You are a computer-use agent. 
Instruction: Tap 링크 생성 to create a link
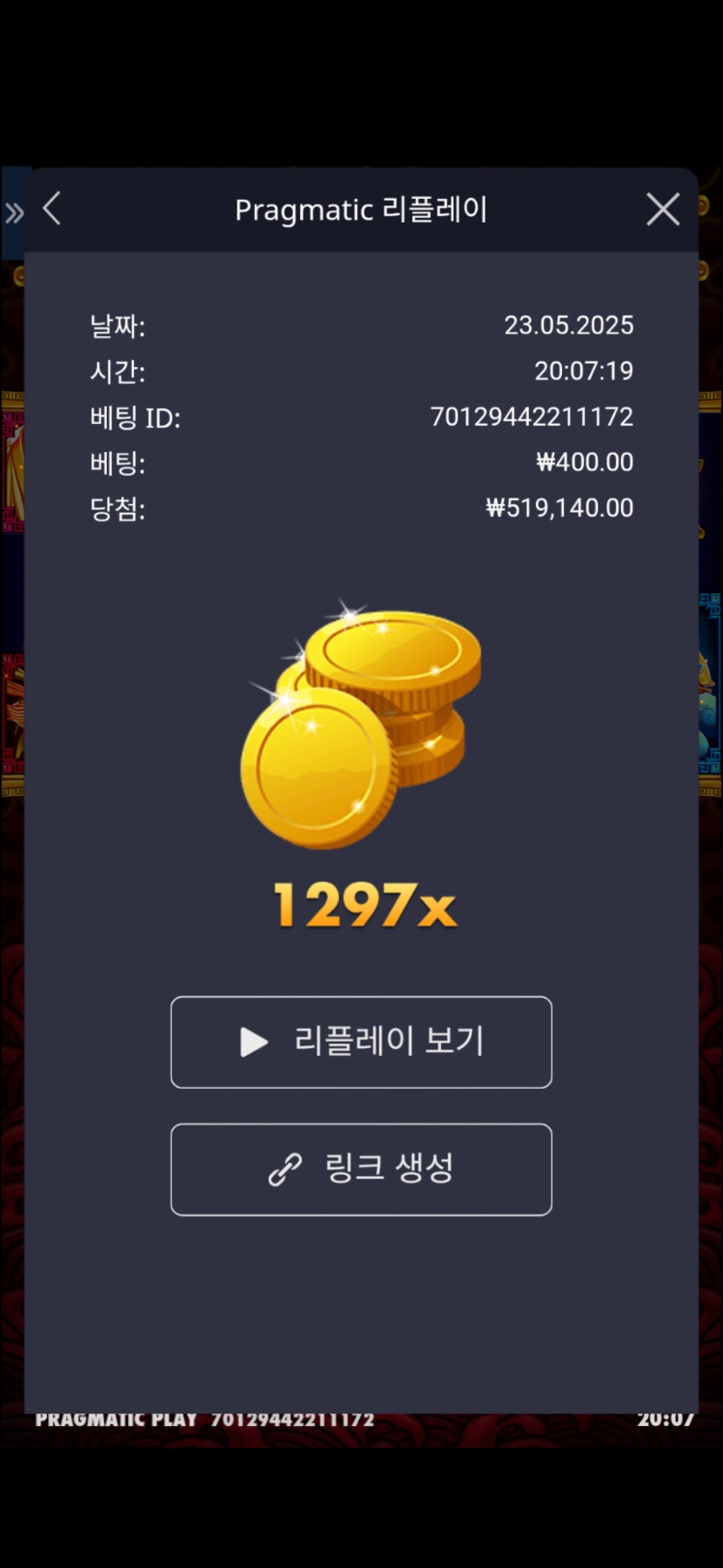361,1169
